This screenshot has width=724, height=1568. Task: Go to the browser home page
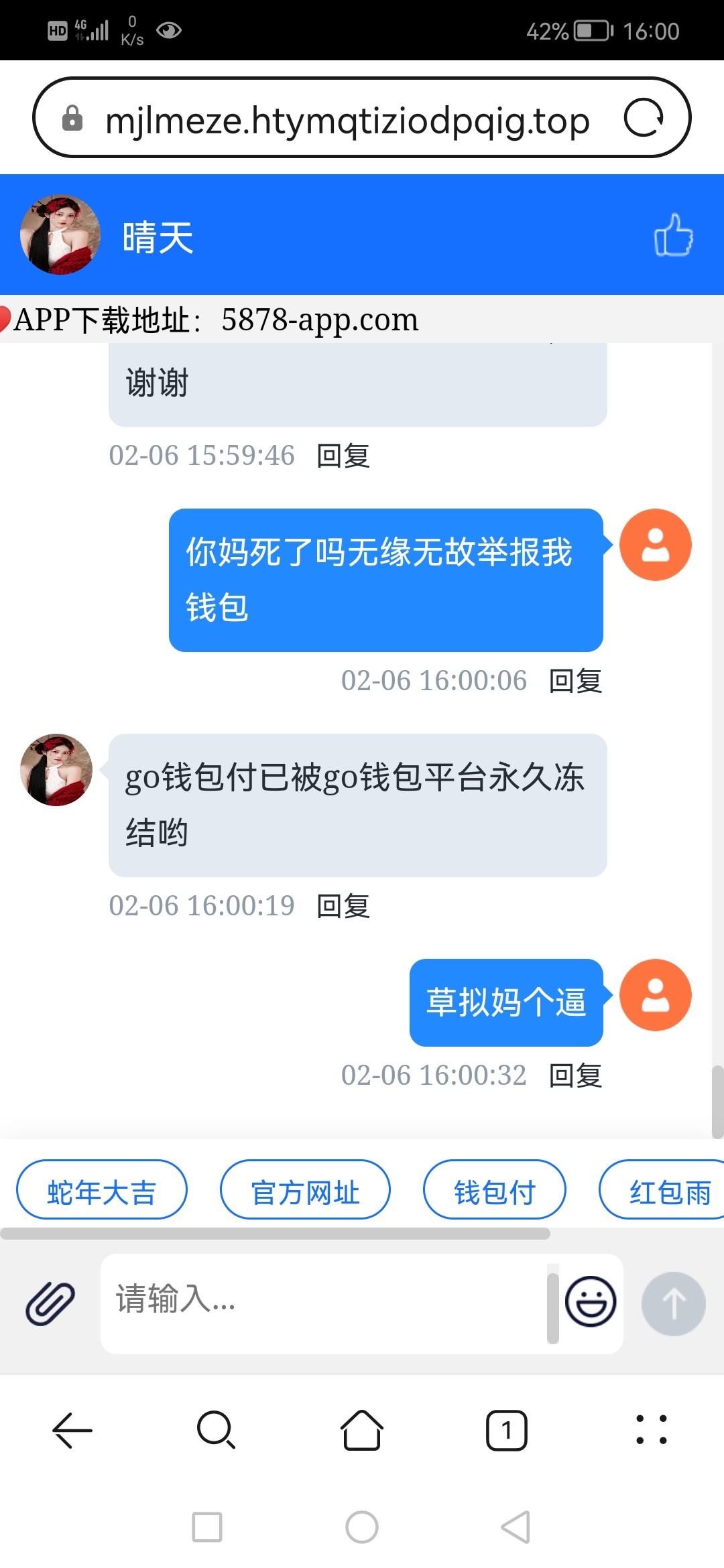[362, 1431]
